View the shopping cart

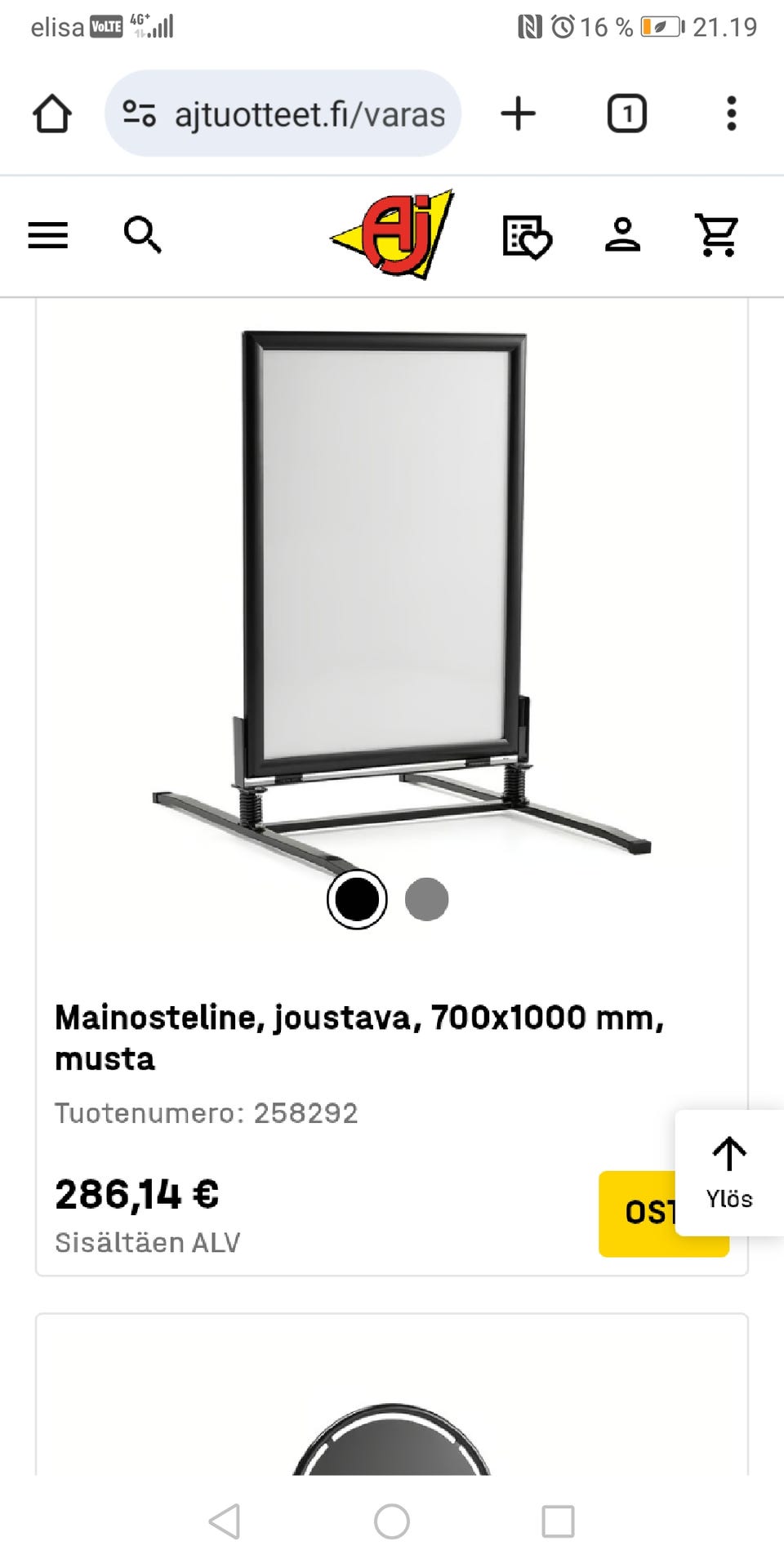coord(717,235)
